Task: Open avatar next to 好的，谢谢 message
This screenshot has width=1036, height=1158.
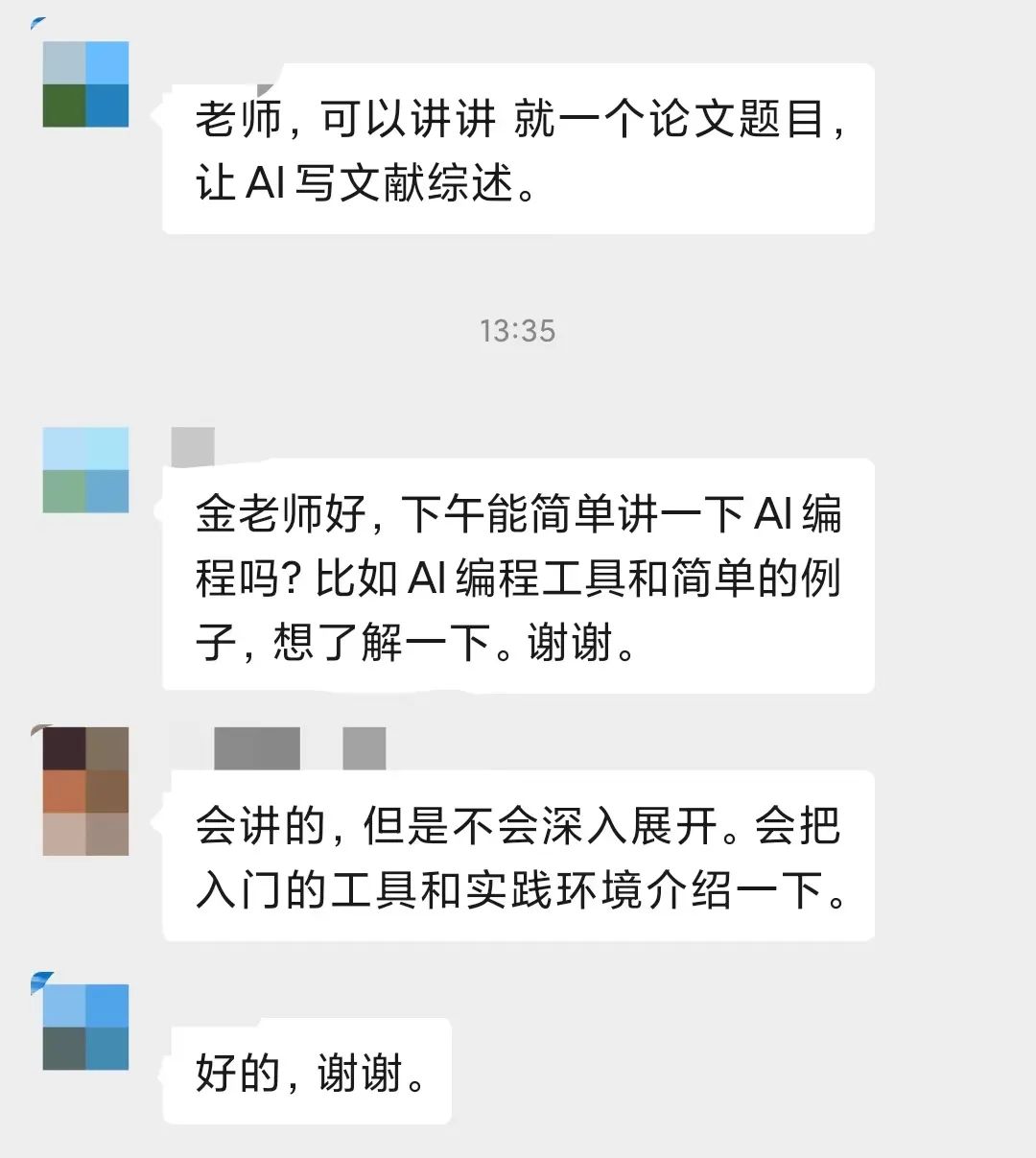Action: [85, 1027]
